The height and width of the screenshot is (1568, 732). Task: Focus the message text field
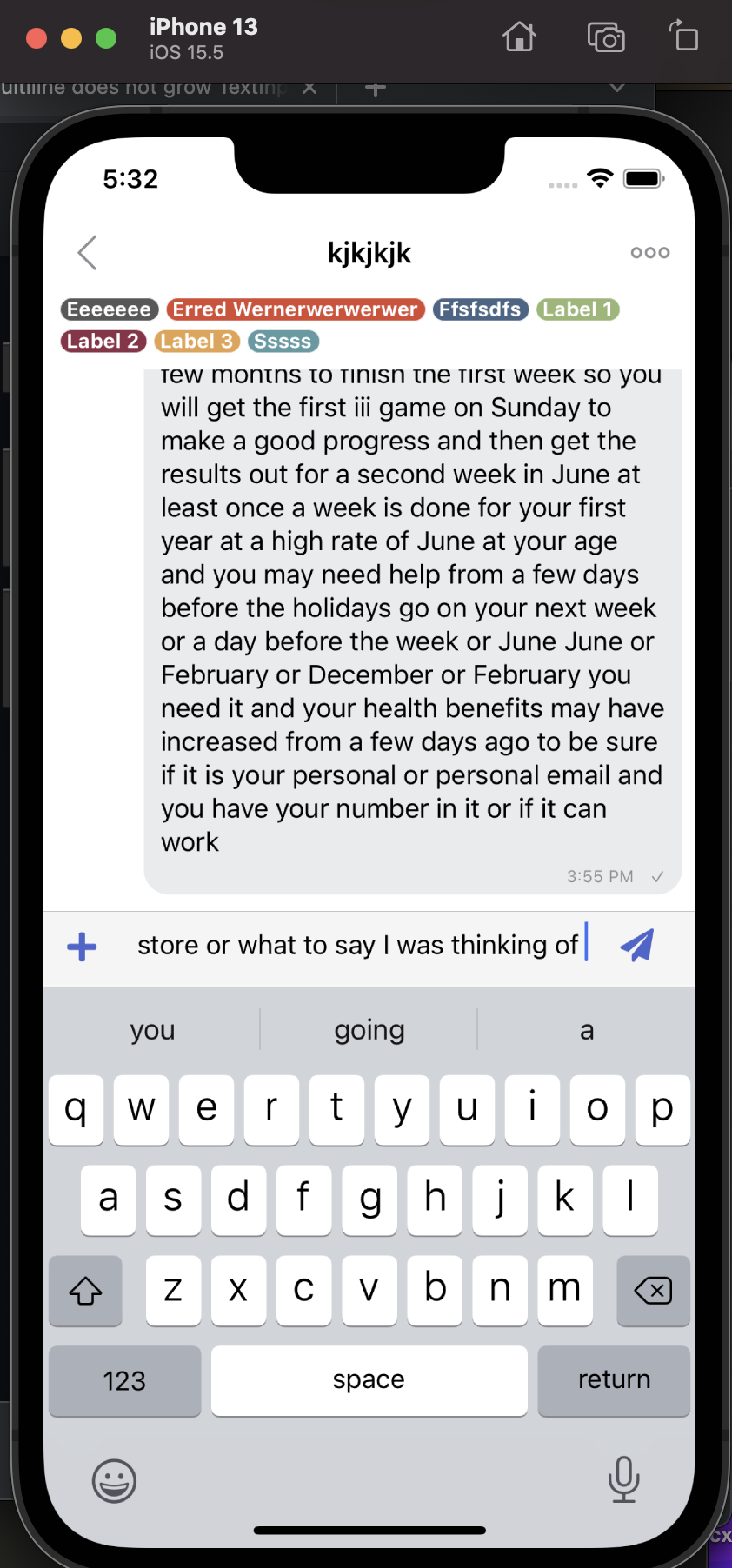tap(362, 946)
